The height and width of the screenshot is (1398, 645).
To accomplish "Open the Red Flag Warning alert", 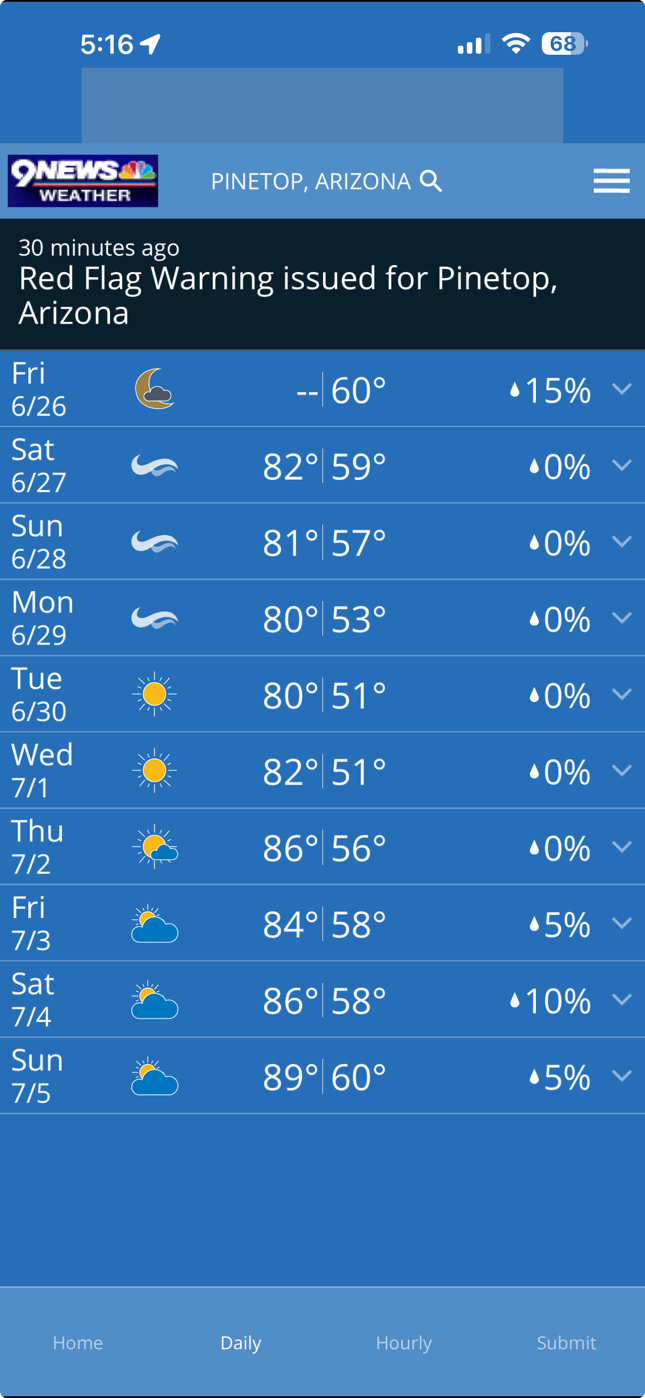I will coord(322,284).
